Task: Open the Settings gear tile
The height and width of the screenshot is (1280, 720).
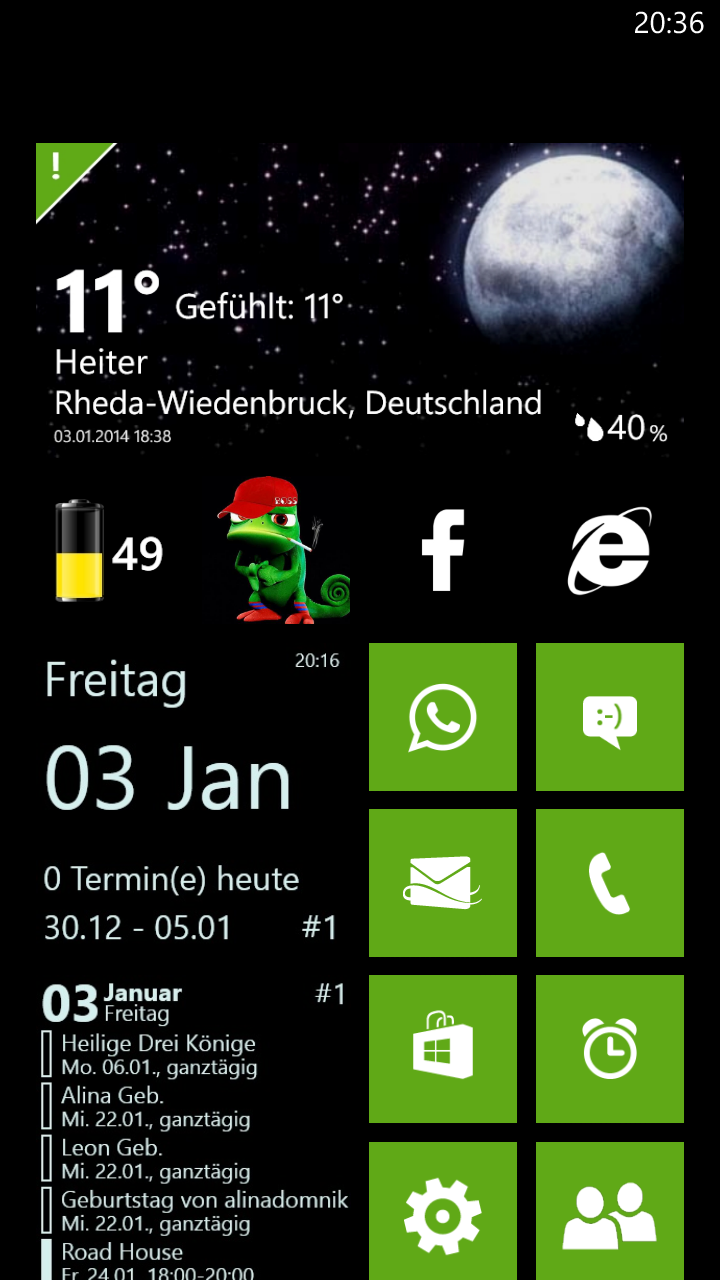Action: click(x=443, y=1211)
